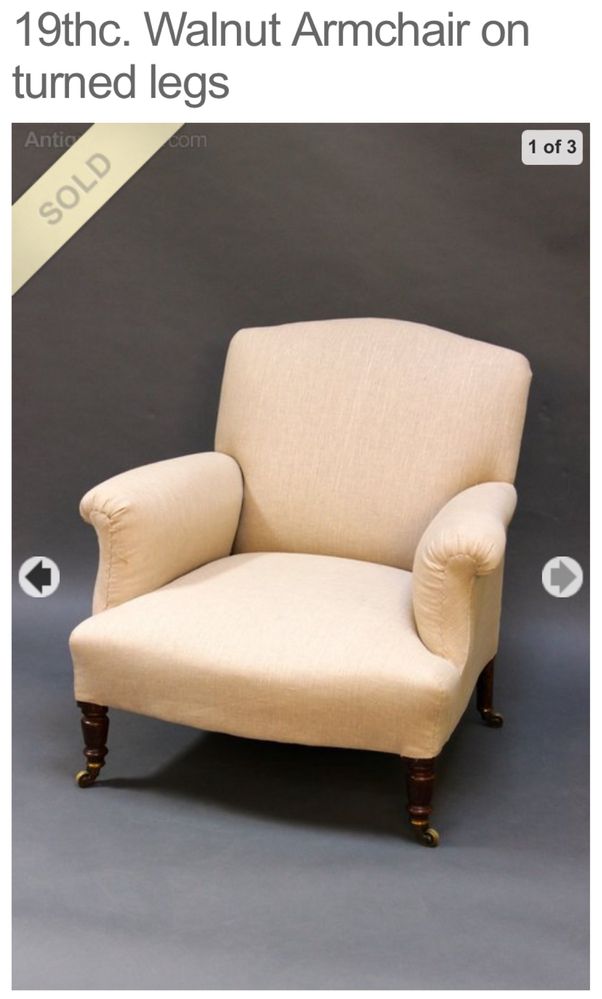Go to the previous armchair photo
This screenshot has width=602, height=999.
pyautogui.click(x=39, y=577)
